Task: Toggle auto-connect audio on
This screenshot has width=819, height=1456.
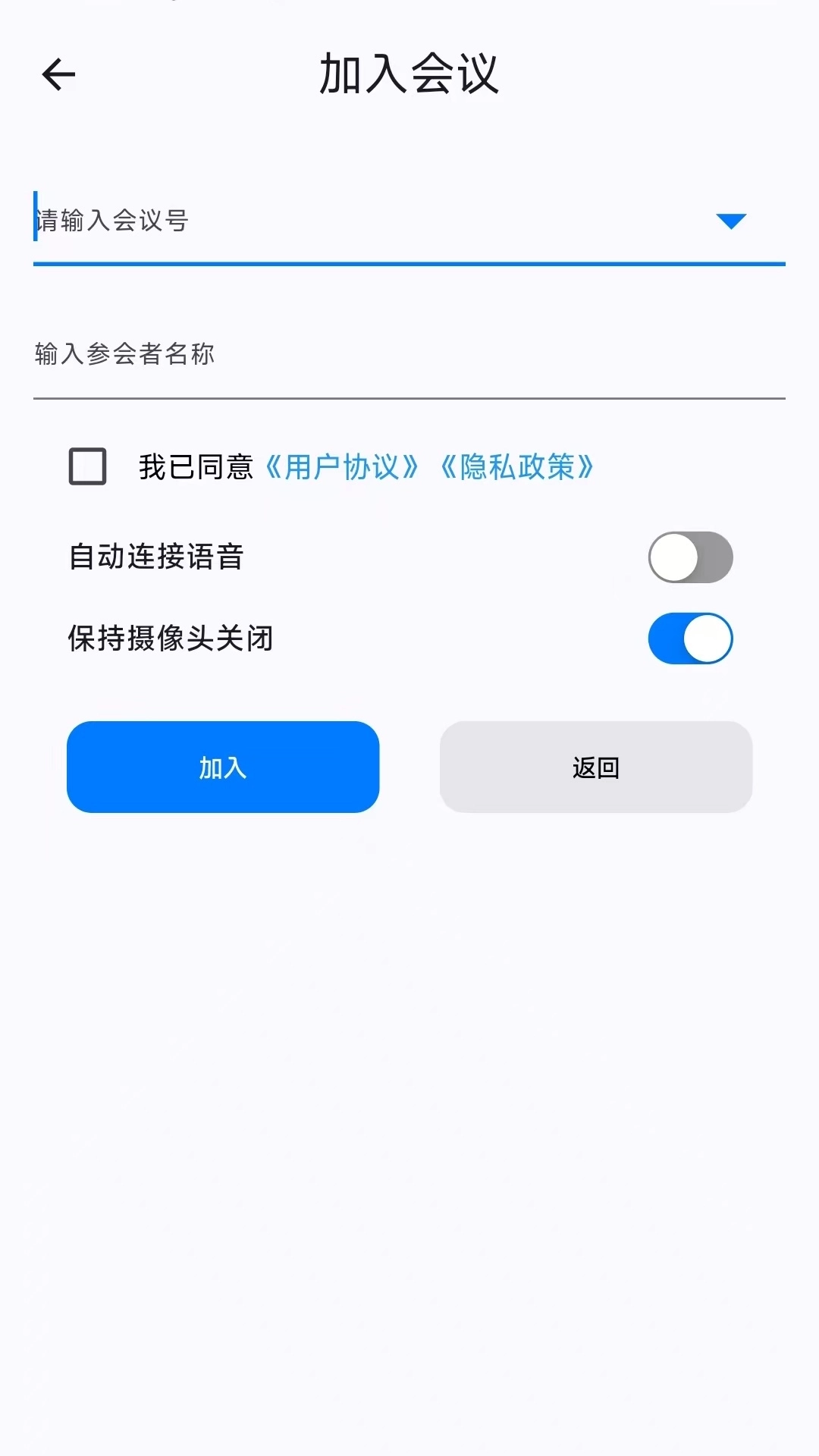Action: [x=689, y=557]
